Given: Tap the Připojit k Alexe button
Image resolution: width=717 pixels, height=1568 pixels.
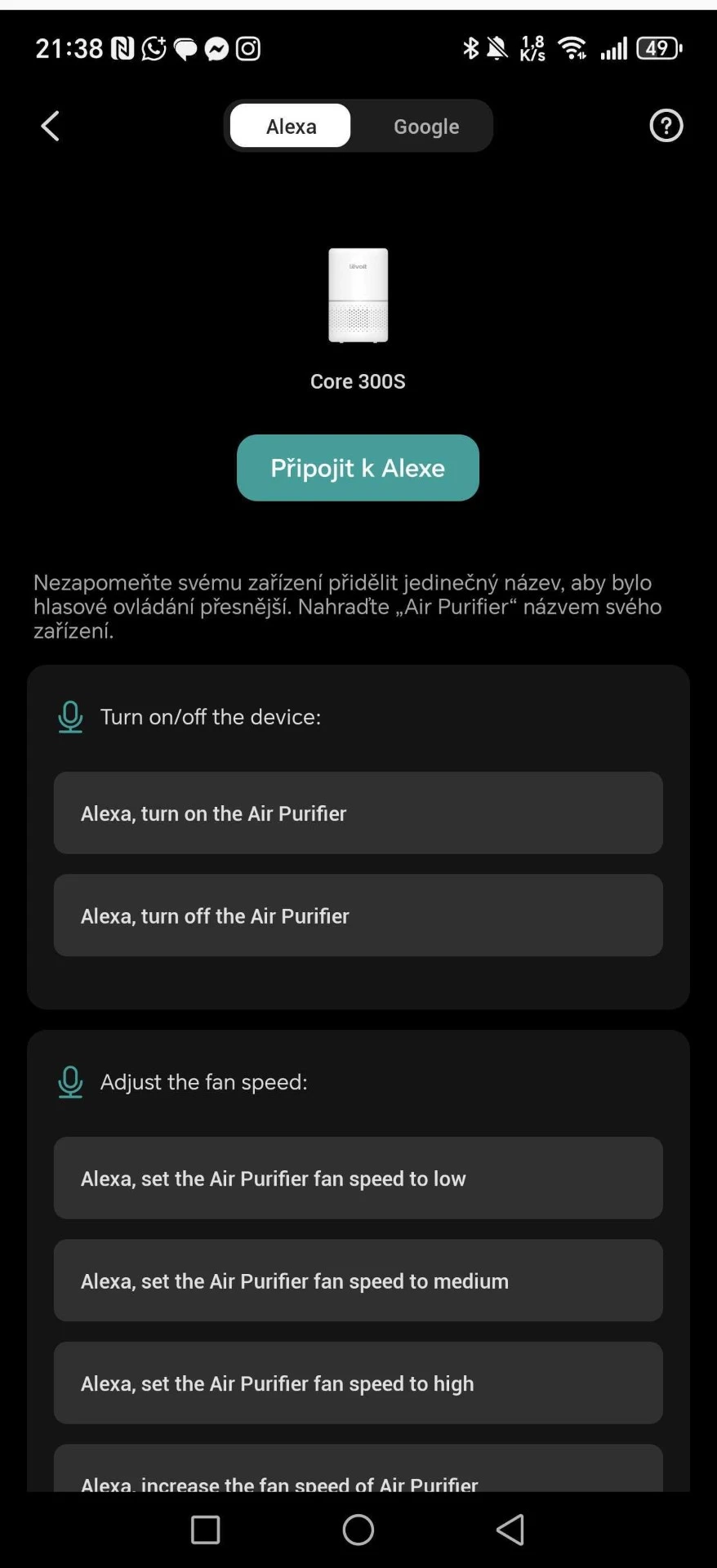Looking at the screenshot, I should click(358, 468).
